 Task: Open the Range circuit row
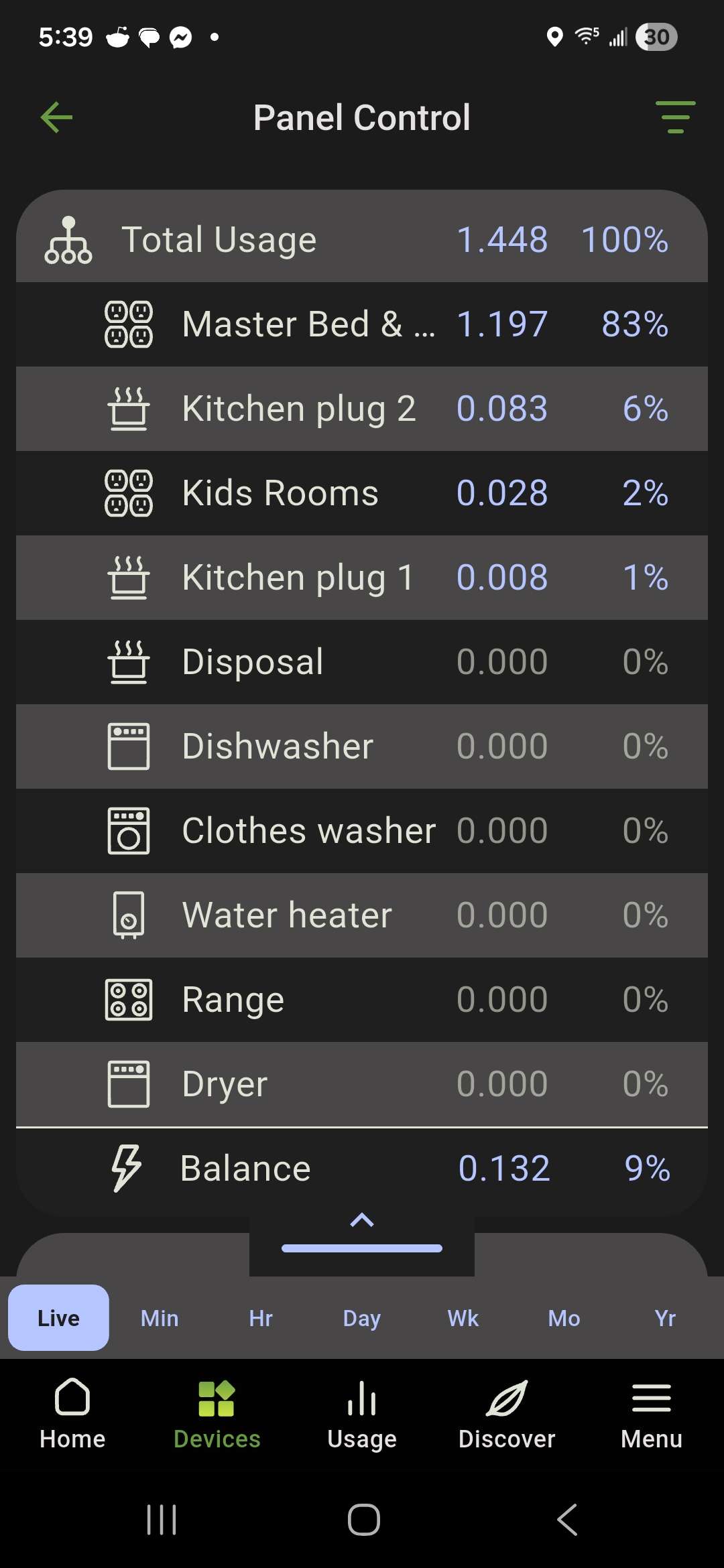(x=362, y=1000)
